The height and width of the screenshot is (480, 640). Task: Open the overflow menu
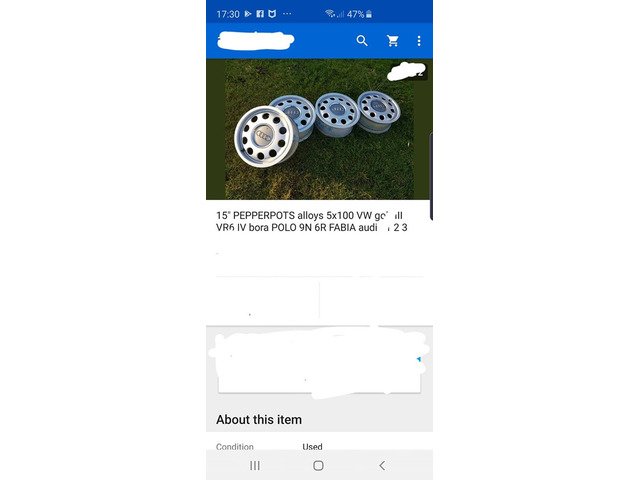click(x=419, y=41)
